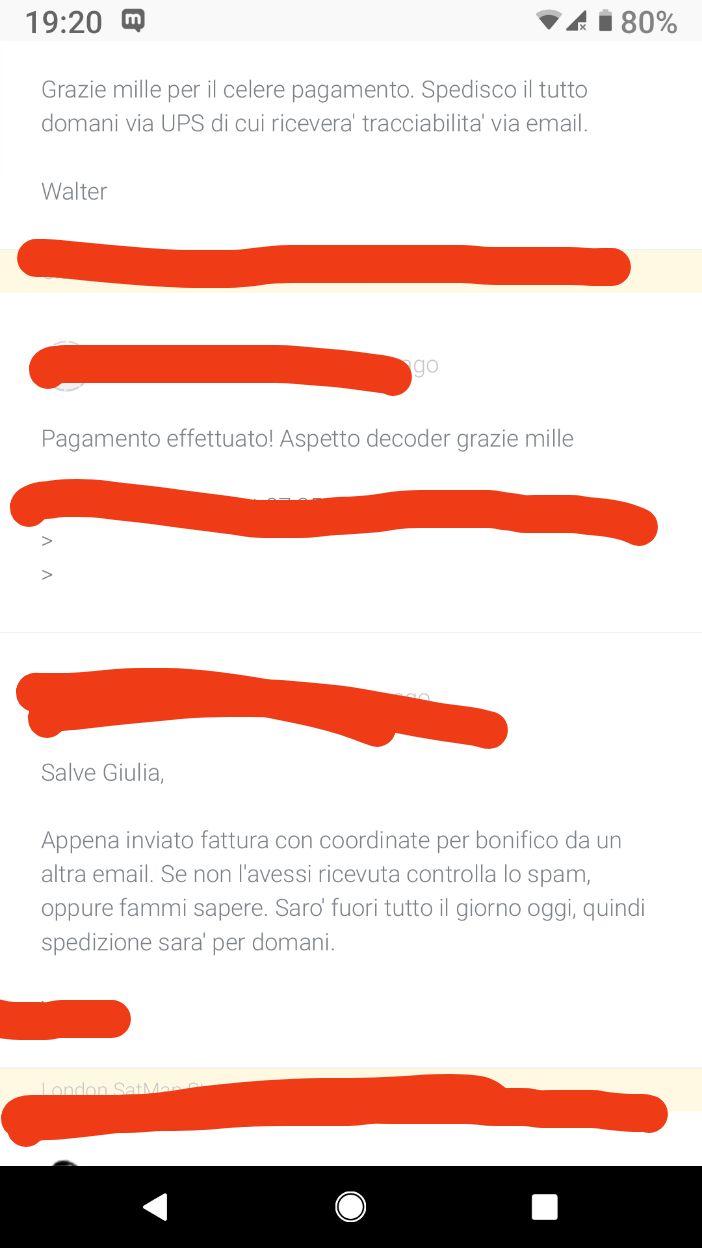Go back using the navigation bar

coord(156,1207)
